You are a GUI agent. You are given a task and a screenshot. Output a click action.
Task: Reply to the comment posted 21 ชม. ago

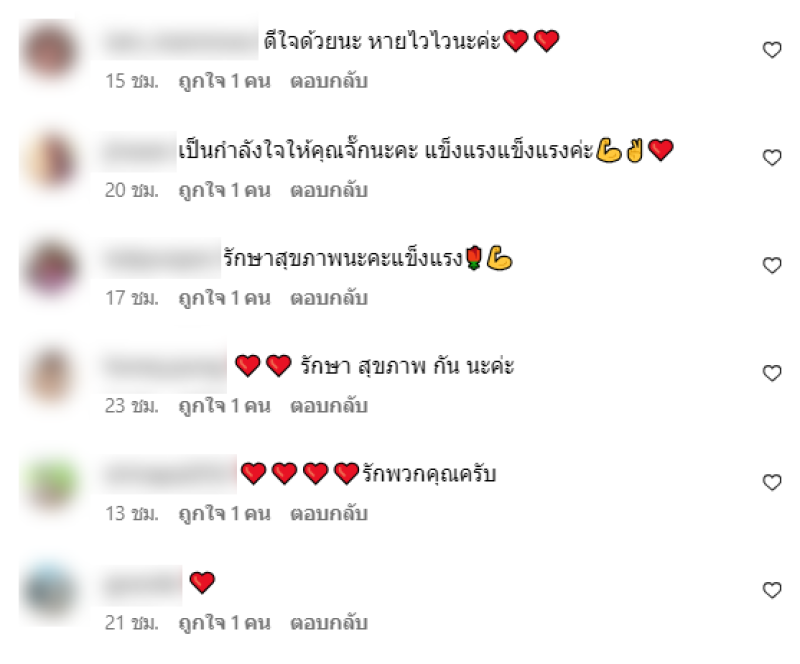pyautogui.click(x=329, y=623)
